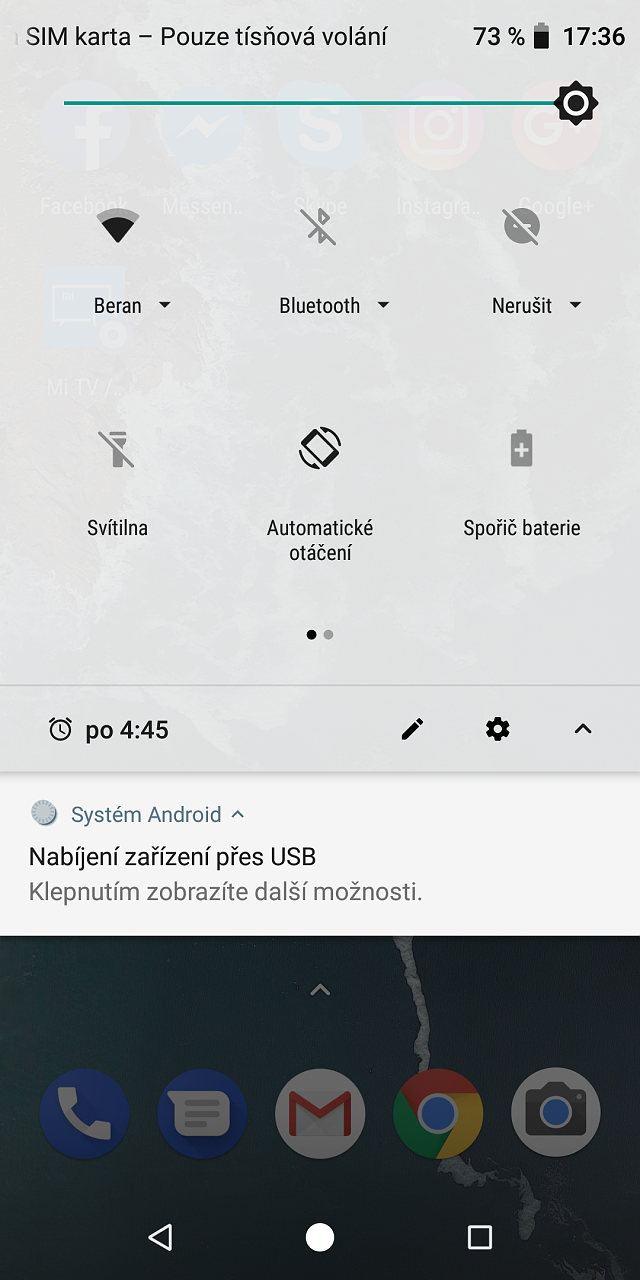Expand the Nerušit options dropdown
This screenshot has width=640, height=1280.
(536, 306)
